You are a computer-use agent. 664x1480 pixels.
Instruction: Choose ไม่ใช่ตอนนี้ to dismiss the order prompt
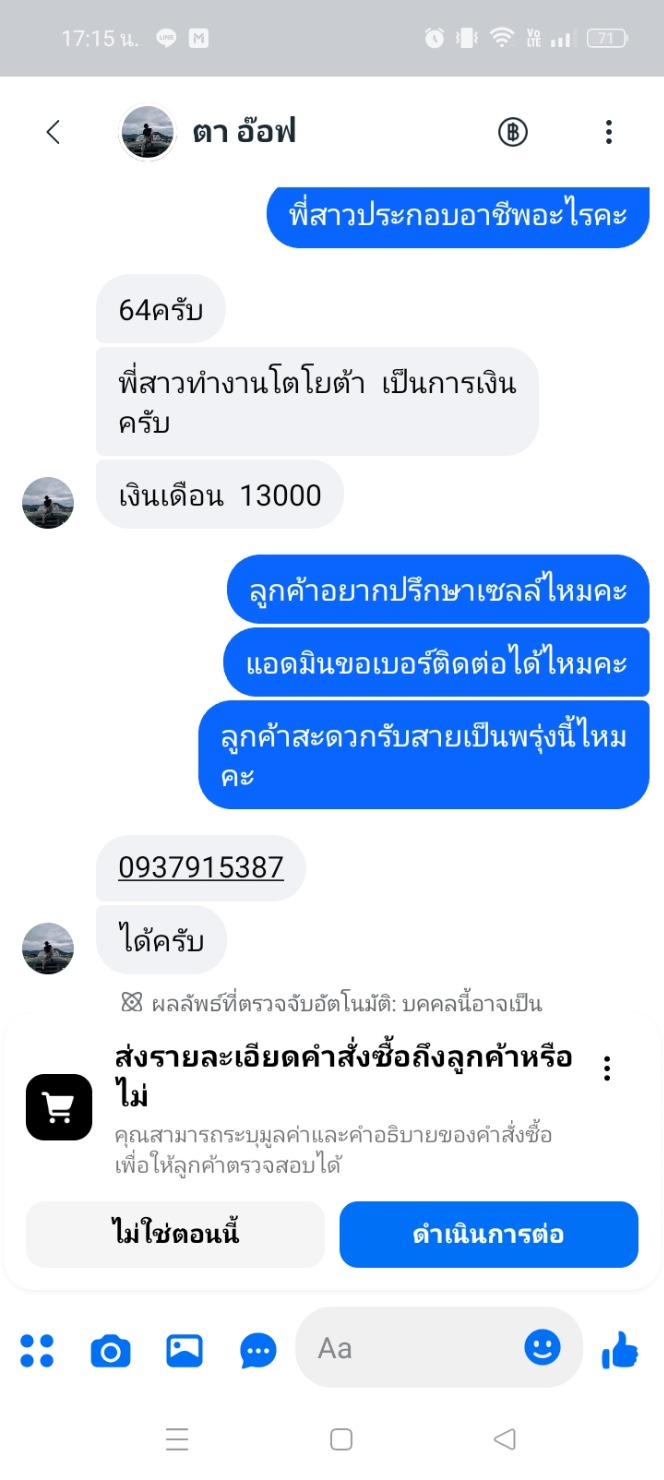[175, 1234]
